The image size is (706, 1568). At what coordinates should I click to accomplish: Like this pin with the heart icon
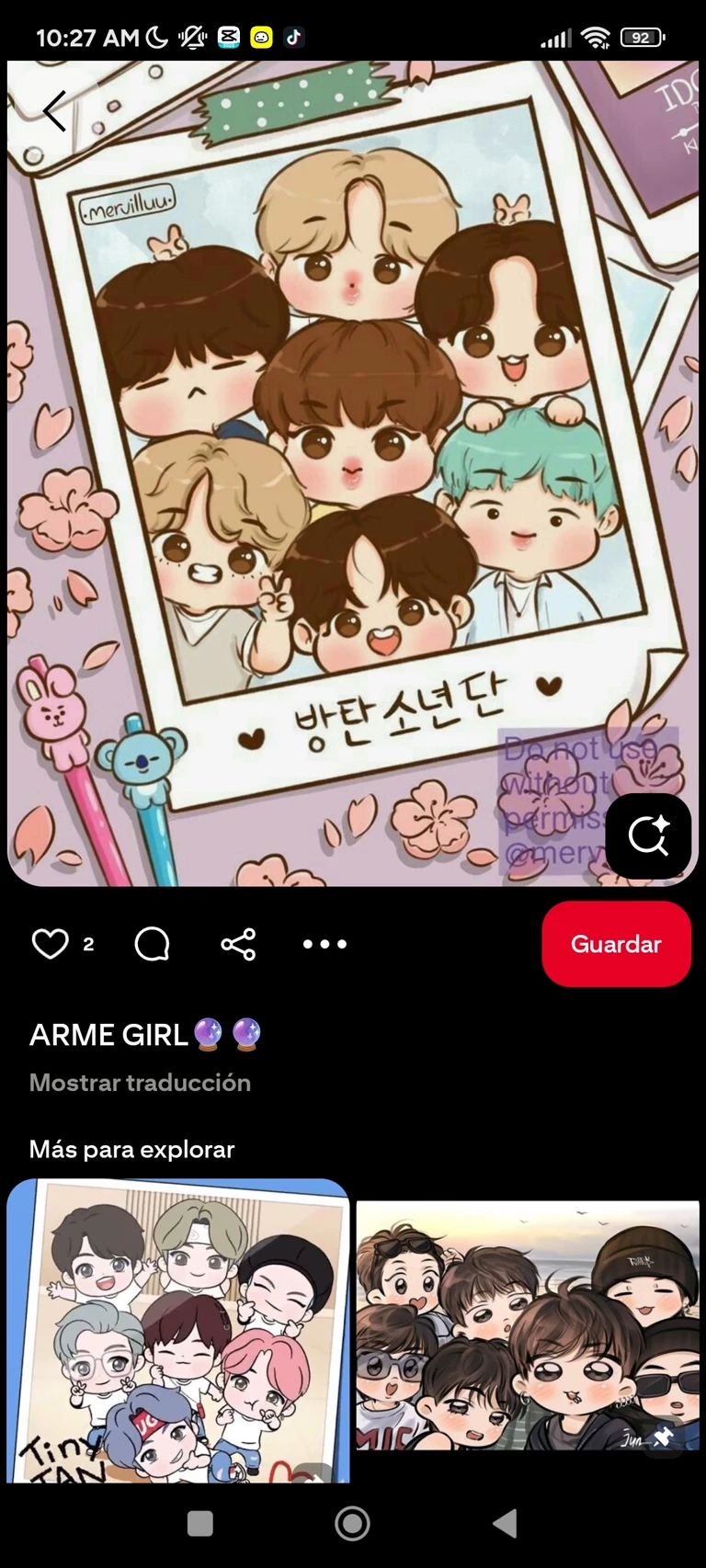click(51, 944)
